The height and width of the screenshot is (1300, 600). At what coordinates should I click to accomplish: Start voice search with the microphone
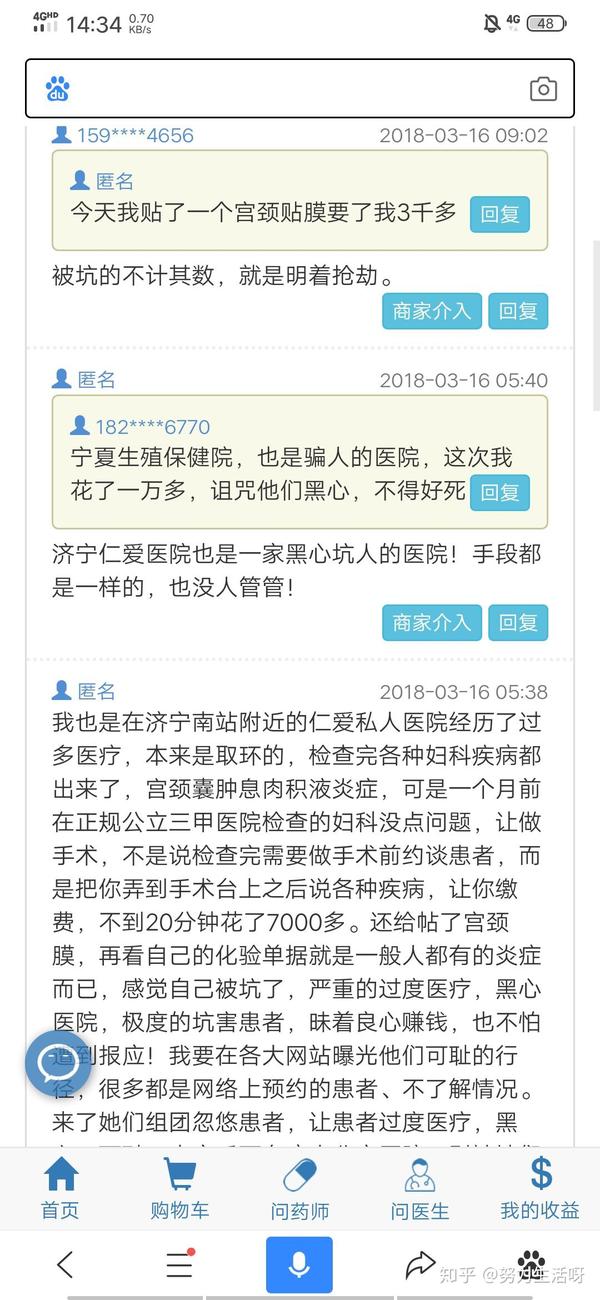tap(299, 1265)
